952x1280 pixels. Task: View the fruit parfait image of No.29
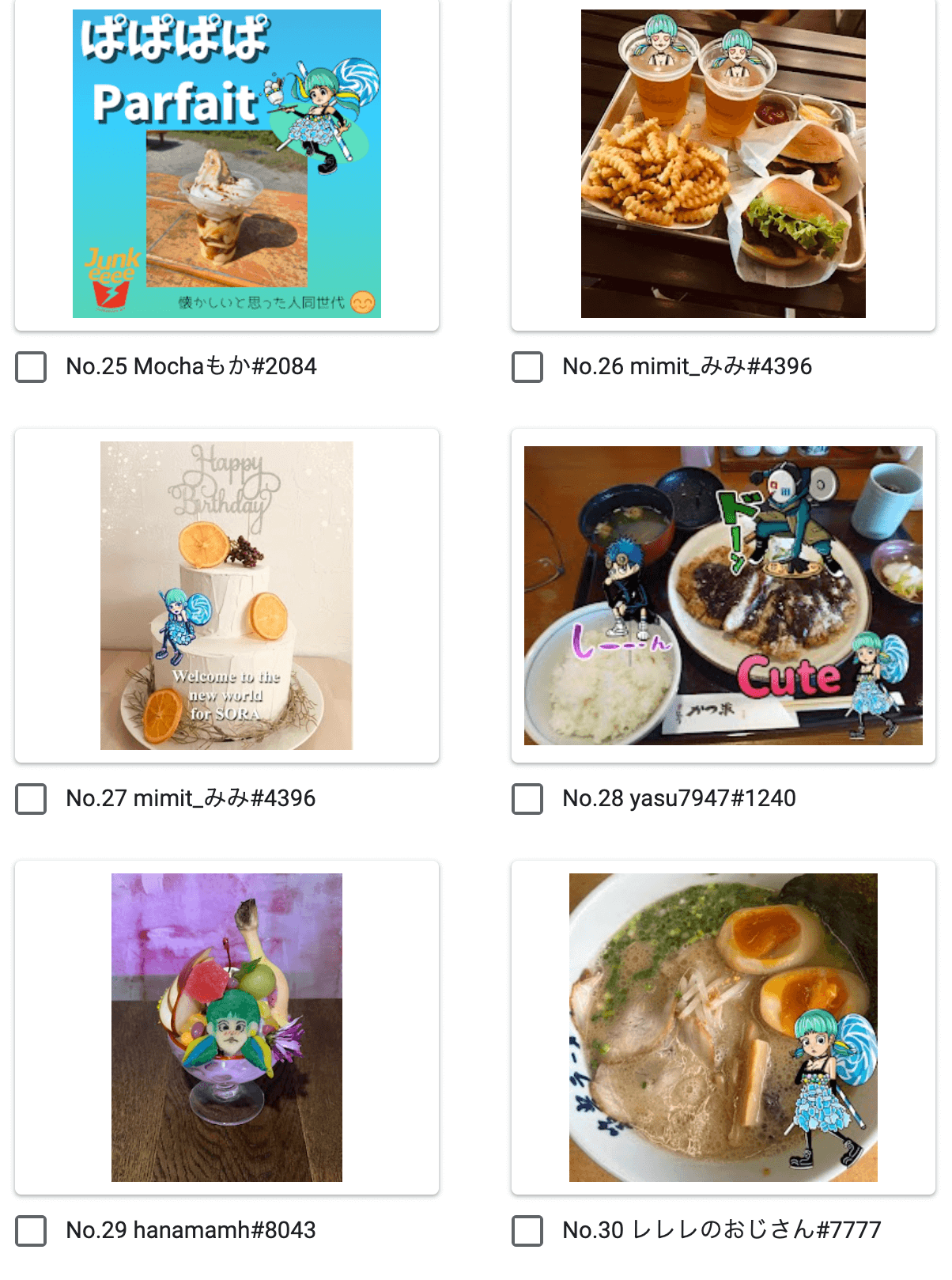(227, 1027)
